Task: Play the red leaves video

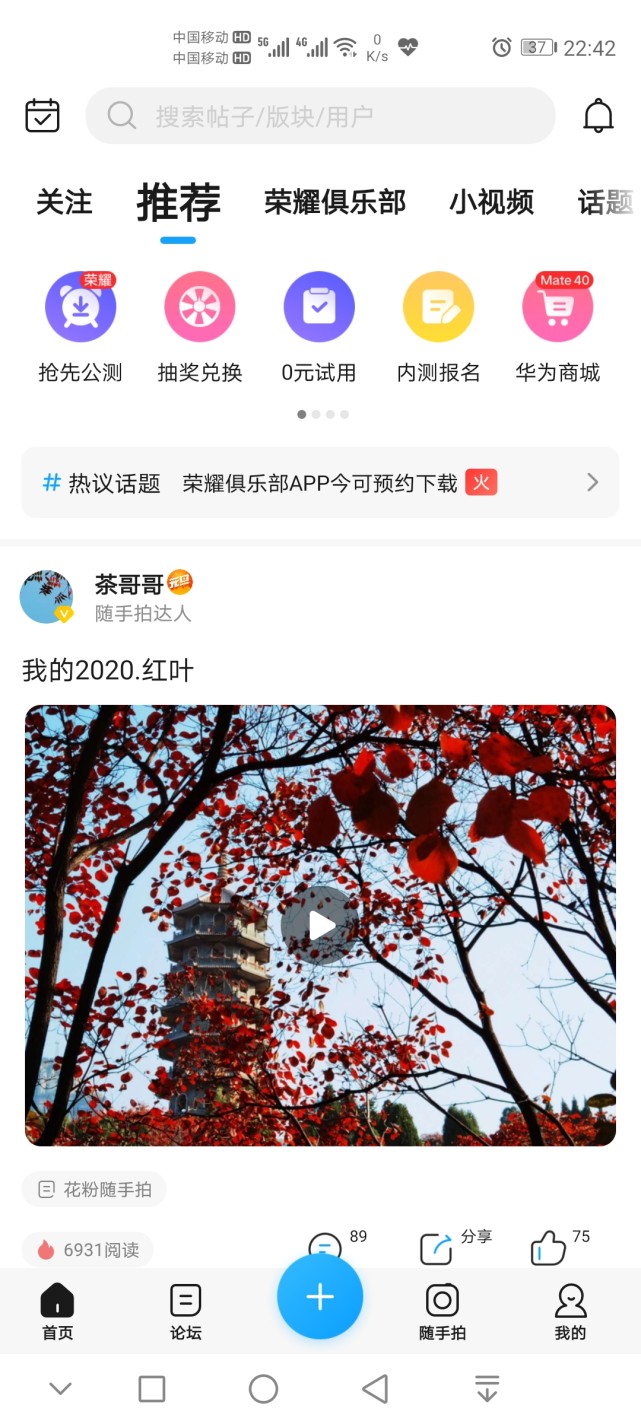Action: click(320, 926)
